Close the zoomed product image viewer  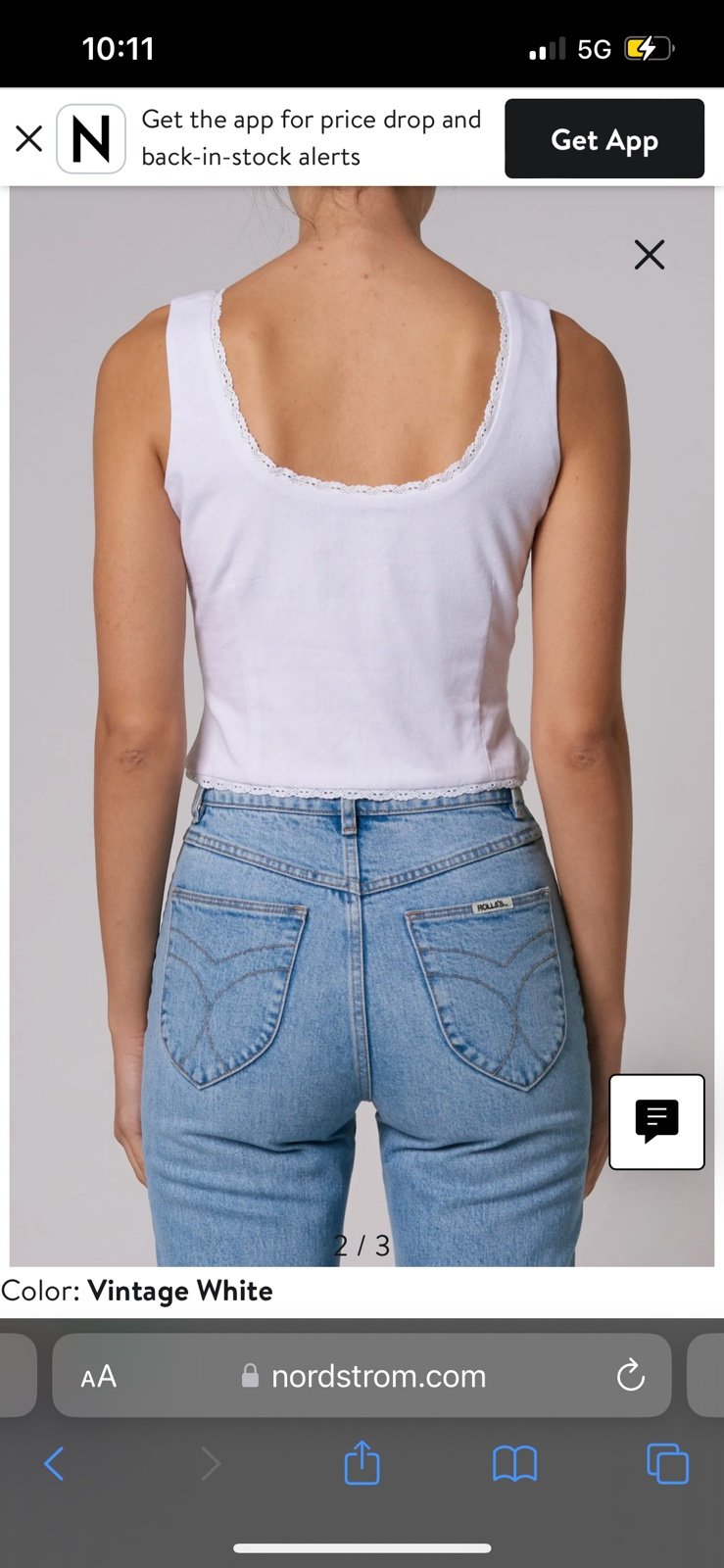pos(650,255)
